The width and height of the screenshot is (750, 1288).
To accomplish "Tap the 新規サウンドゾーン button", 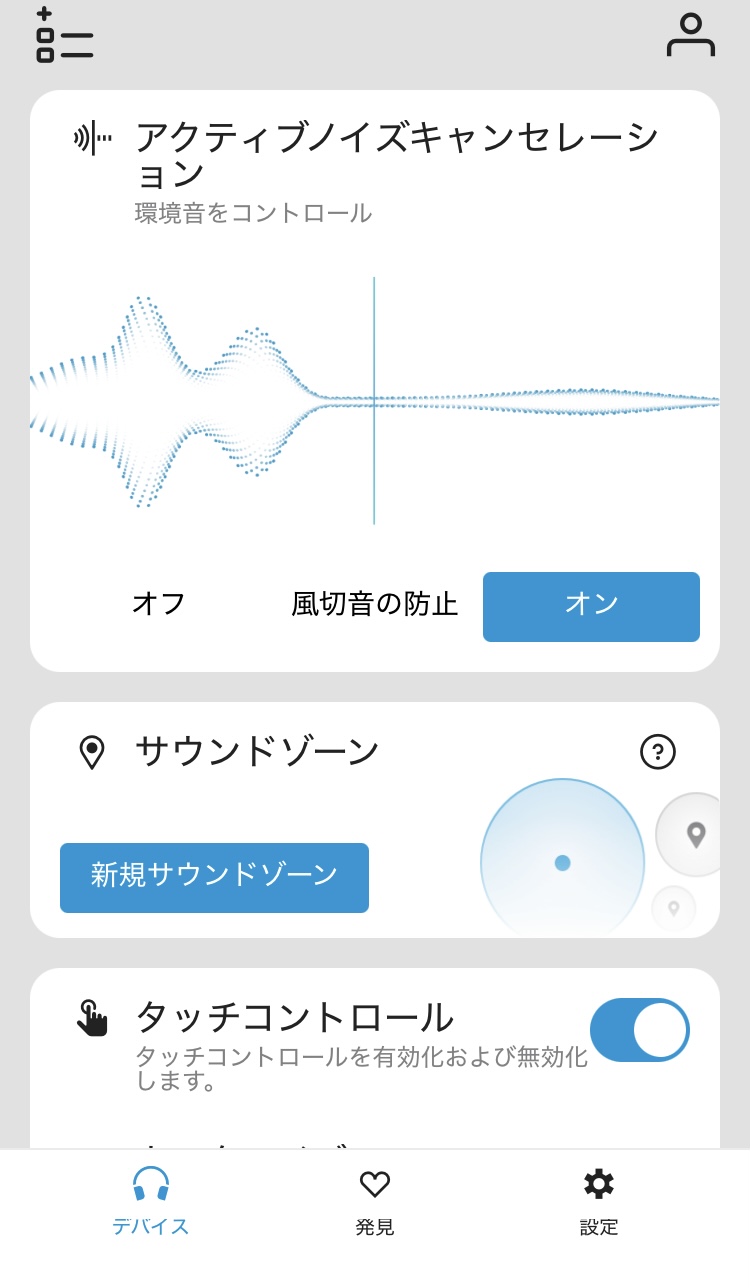I will pyautogui.click(x=214, y=877).
